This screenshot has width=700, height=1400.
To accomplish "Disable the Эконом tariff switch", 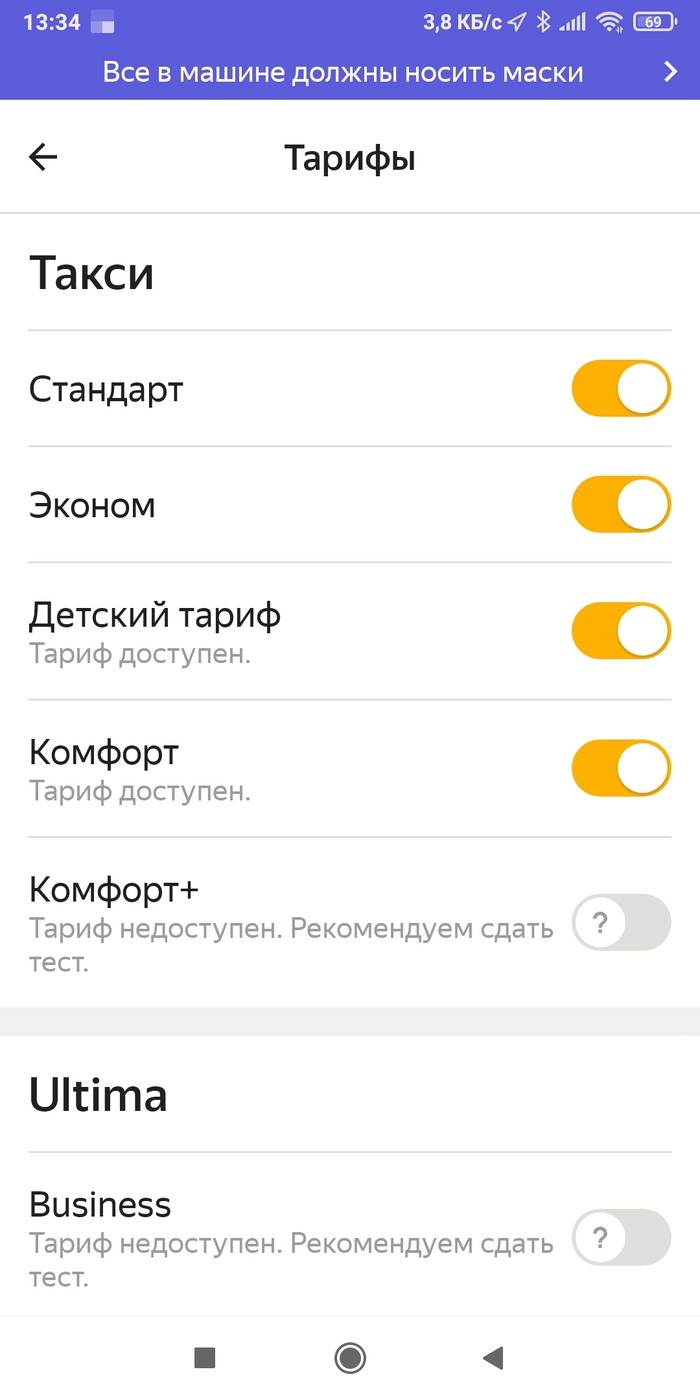I will pyautogui.click(x=621, y=505).
